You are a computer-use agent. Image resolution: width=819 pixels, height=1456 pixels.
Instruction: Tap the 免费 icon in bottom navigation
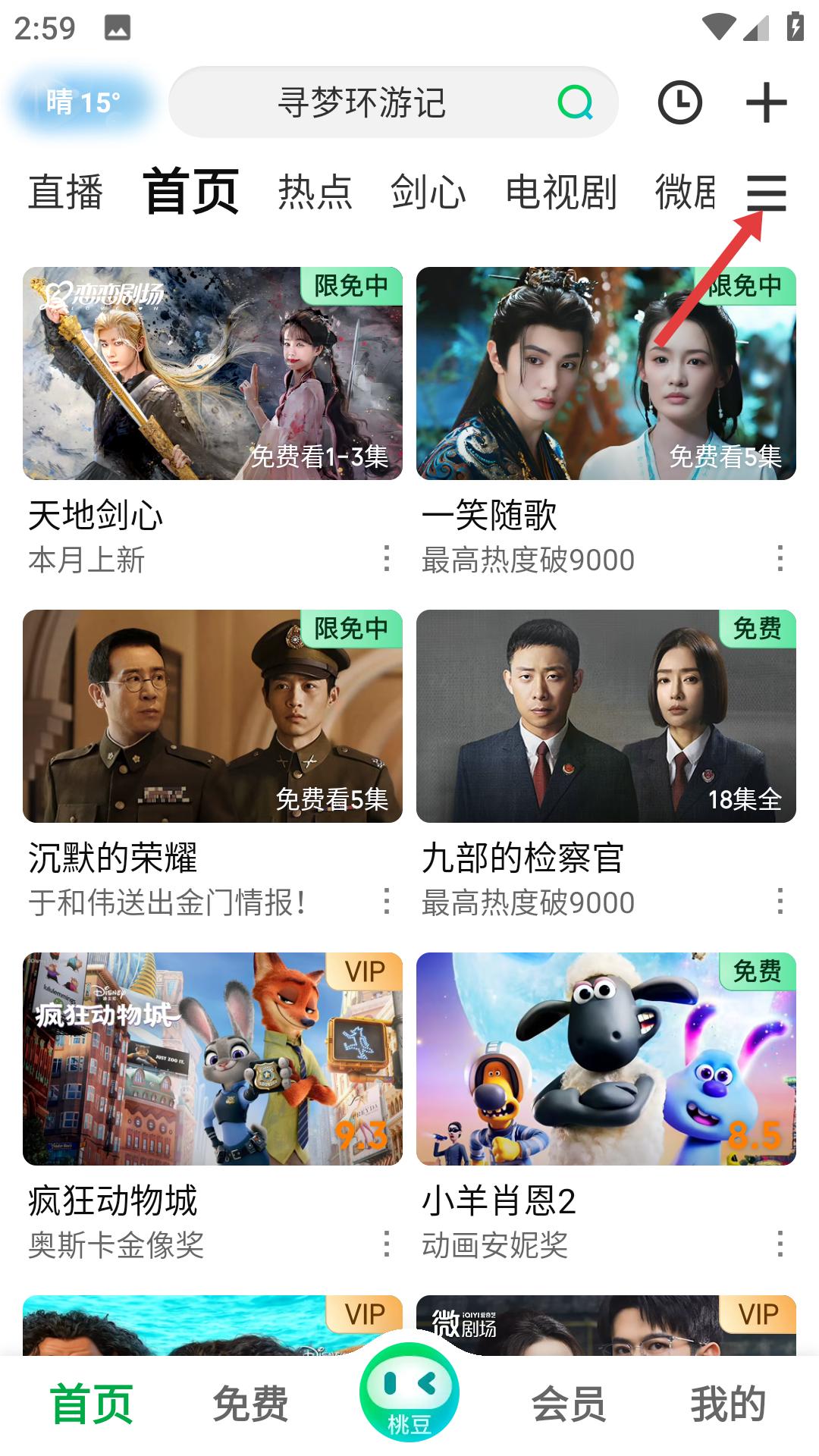(x=251, y=1403)
